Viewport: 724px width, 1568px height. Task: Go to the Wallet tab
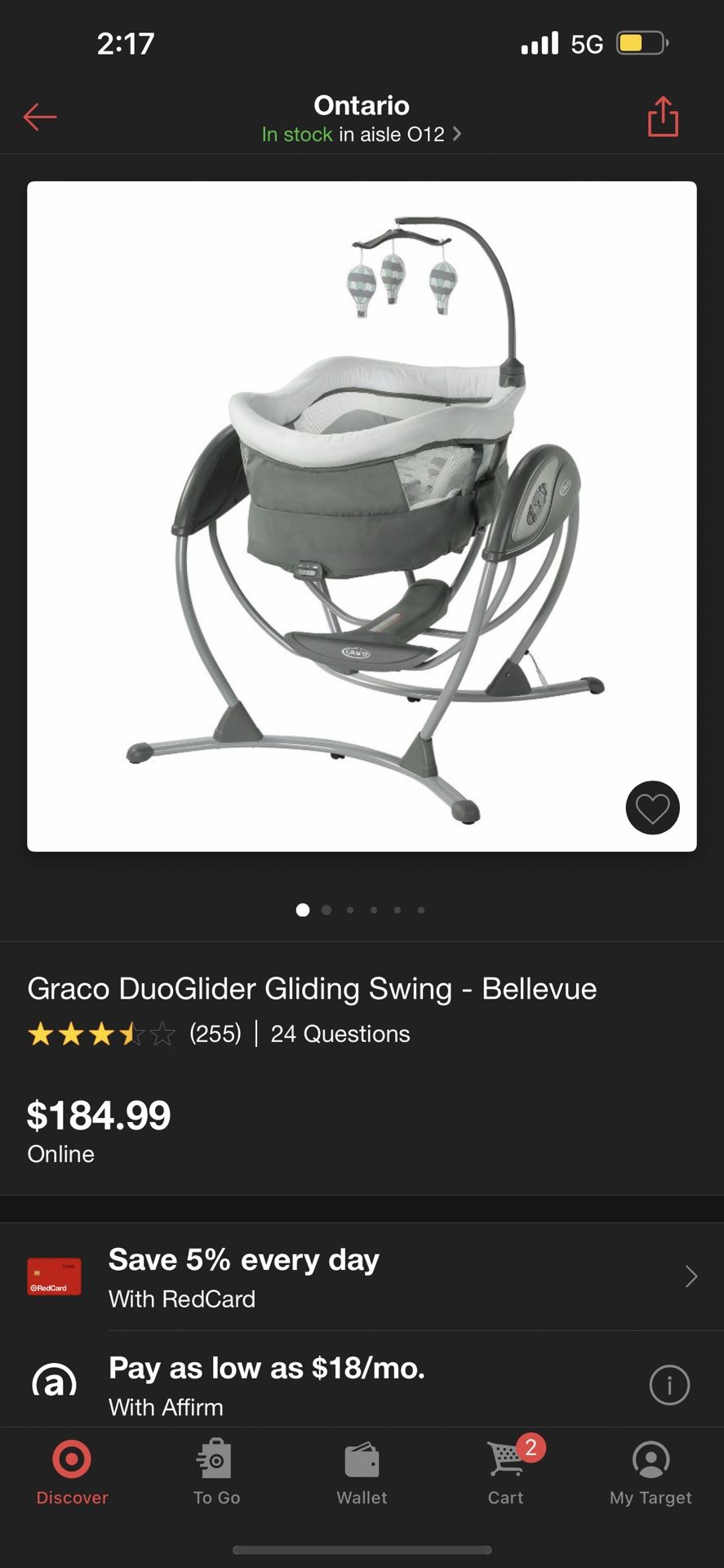pyautogui.click(x=362, y=1472)
